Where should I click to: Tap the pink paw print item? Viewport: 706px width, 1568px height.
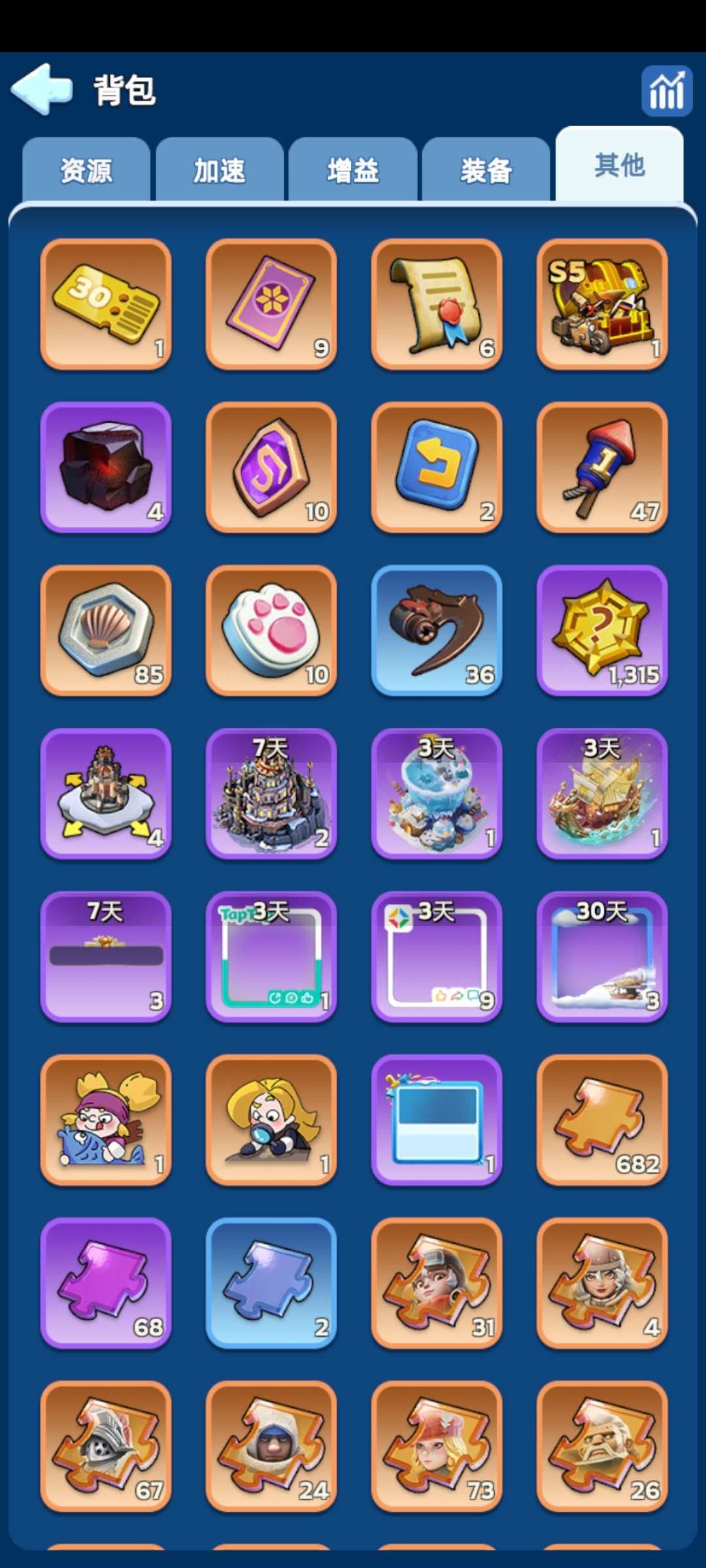coord(271,630)
